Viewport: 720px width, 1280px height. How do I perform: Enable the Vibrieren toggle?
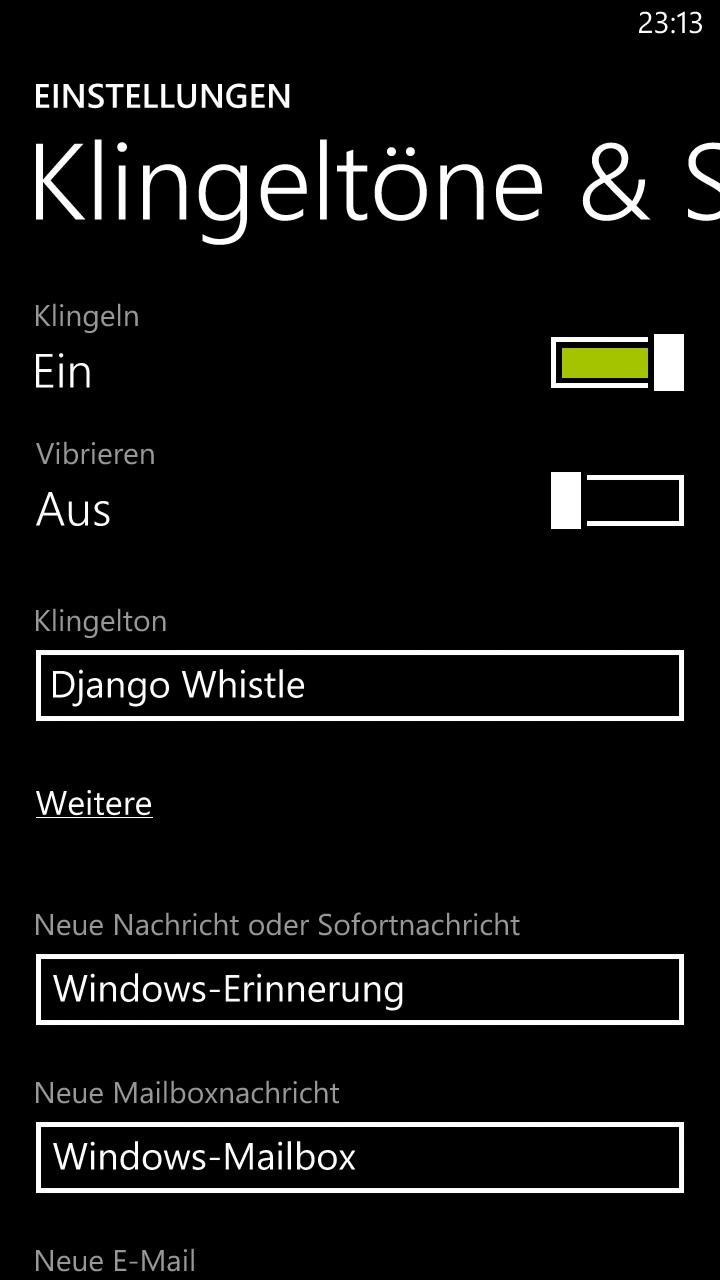point(617,501)
